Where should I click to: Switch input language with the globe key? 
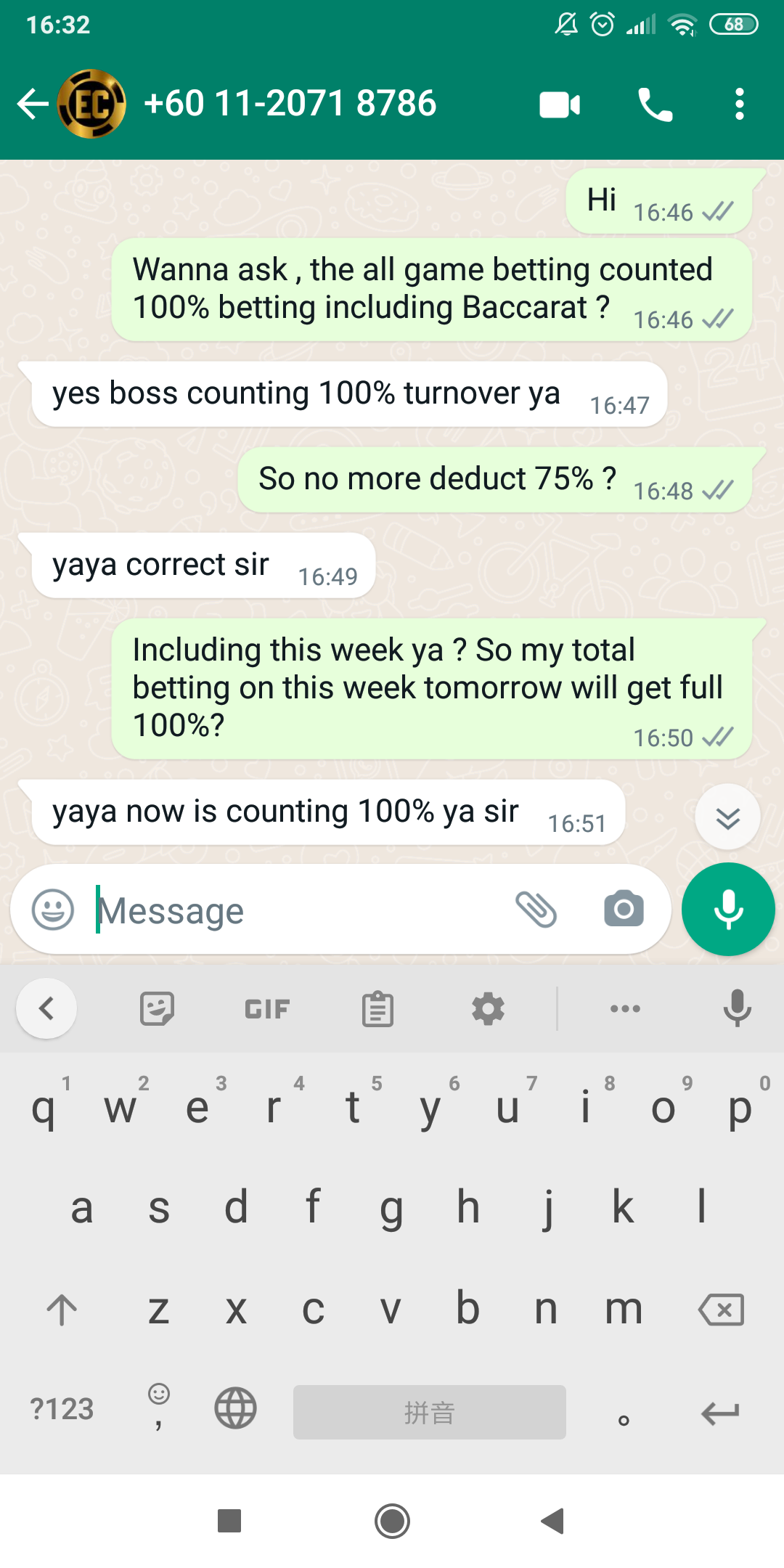(x=234, y=1411)
